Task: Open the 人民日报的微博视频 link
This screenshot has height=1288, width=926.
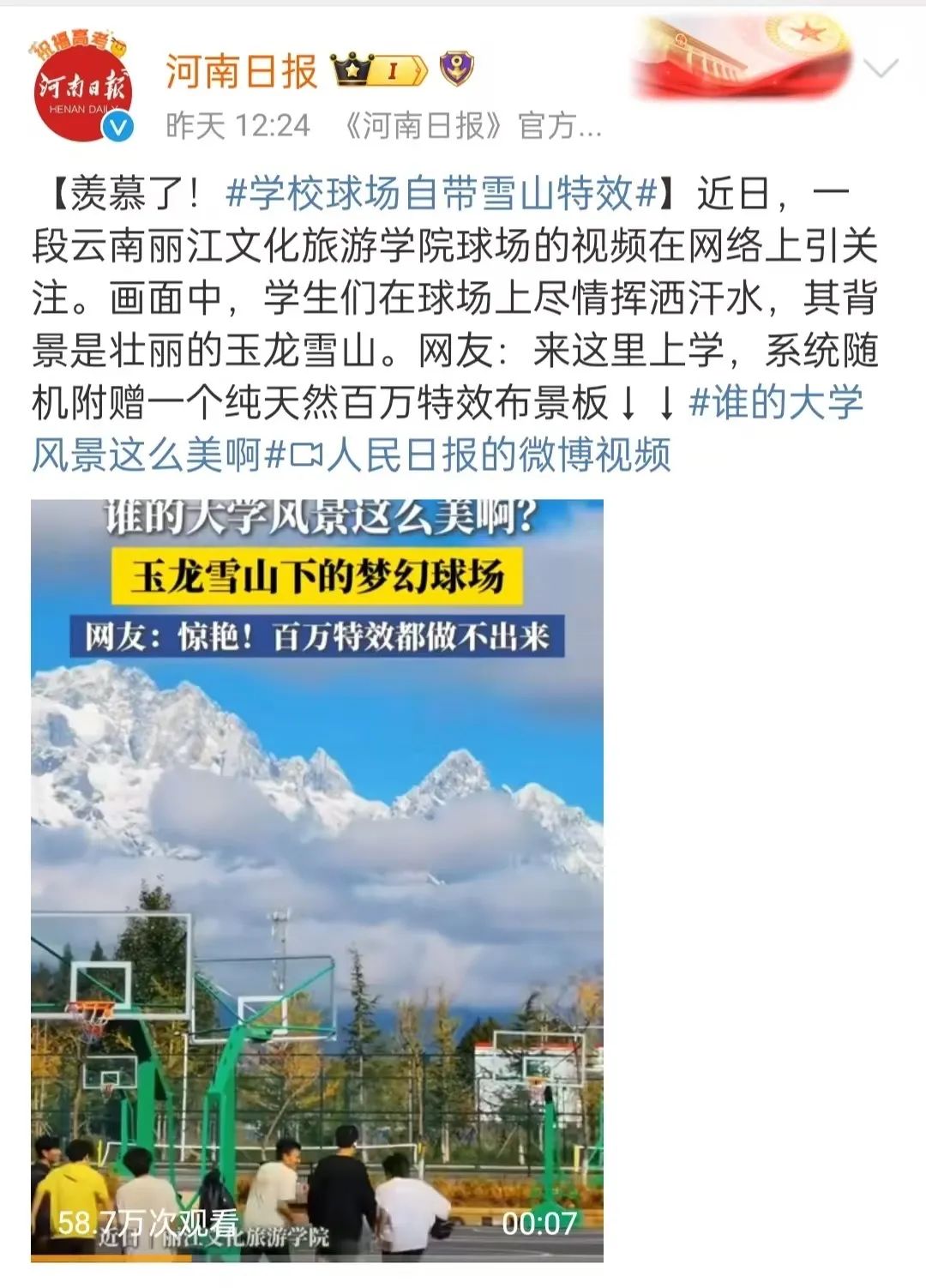Action: point(480,455)
